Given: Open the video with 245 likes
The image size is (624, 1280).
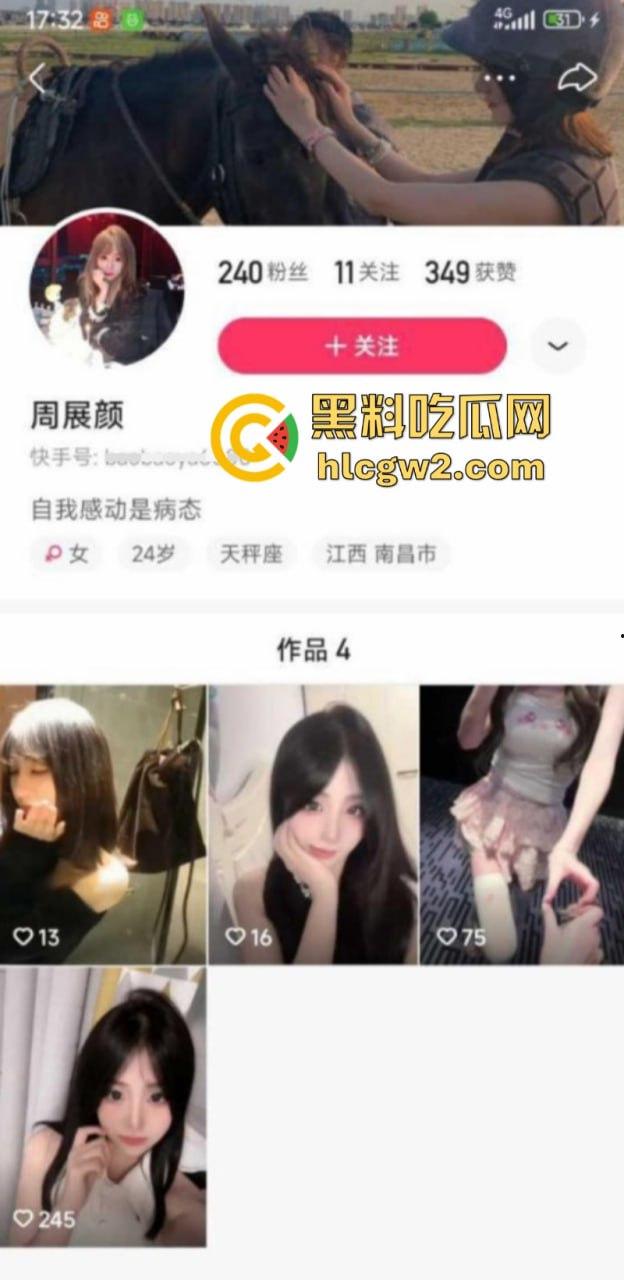Looking at the screenshot, I should 103,1106.
